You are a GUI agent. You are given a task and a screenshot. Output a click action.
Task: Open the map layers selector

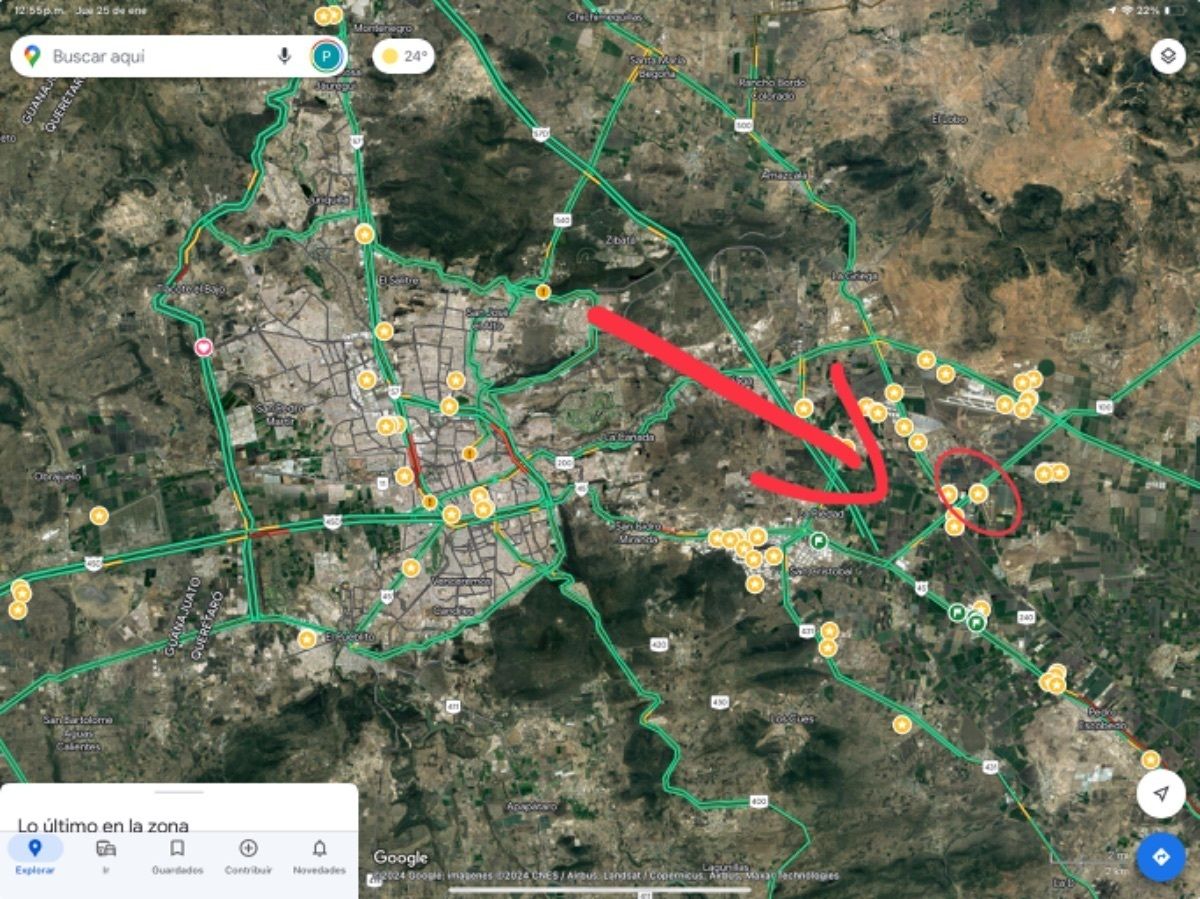pos(1167,56)
